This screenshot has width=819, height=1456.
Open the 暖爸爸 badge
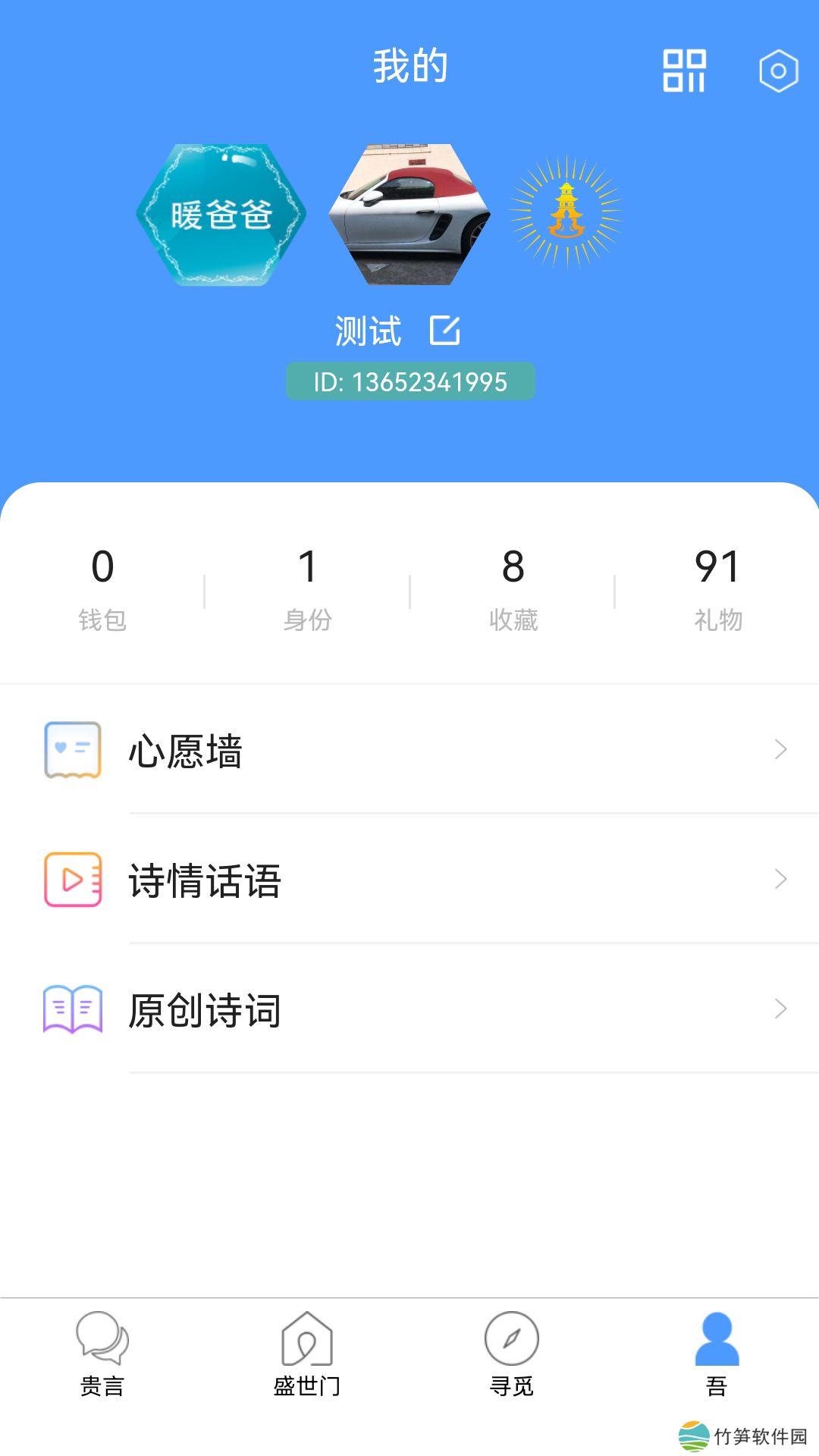pyautogui.click(x=221, y=215)
